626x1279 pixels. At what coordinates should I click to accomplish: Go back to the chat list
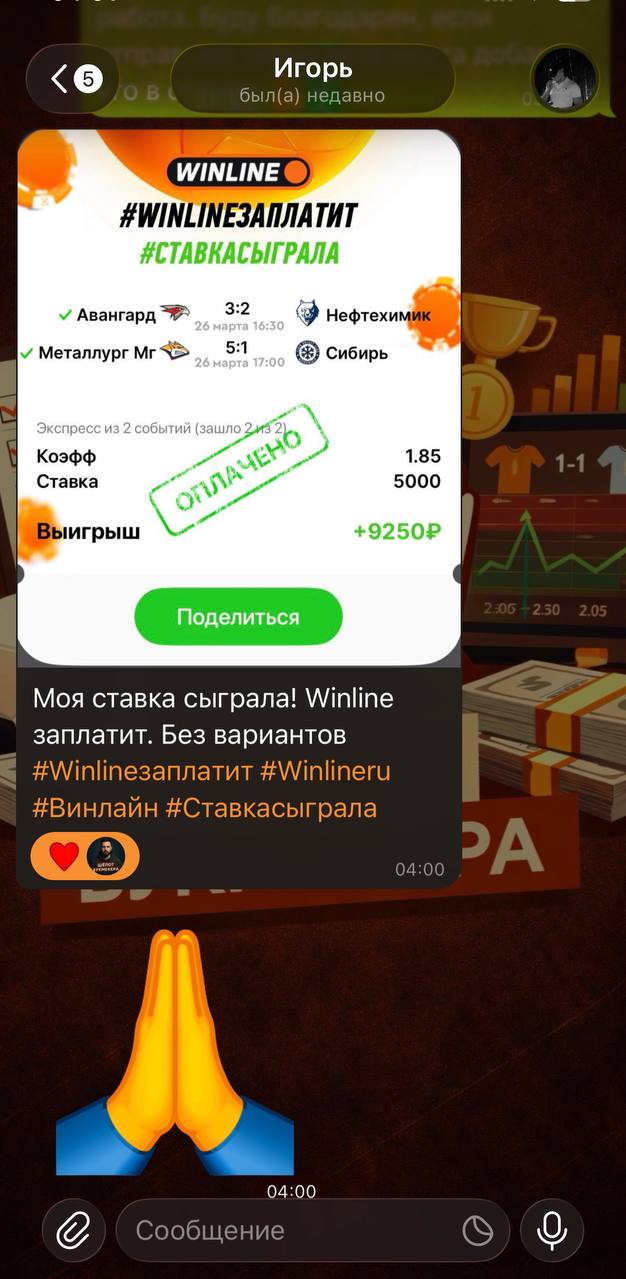tap(74, 79)
